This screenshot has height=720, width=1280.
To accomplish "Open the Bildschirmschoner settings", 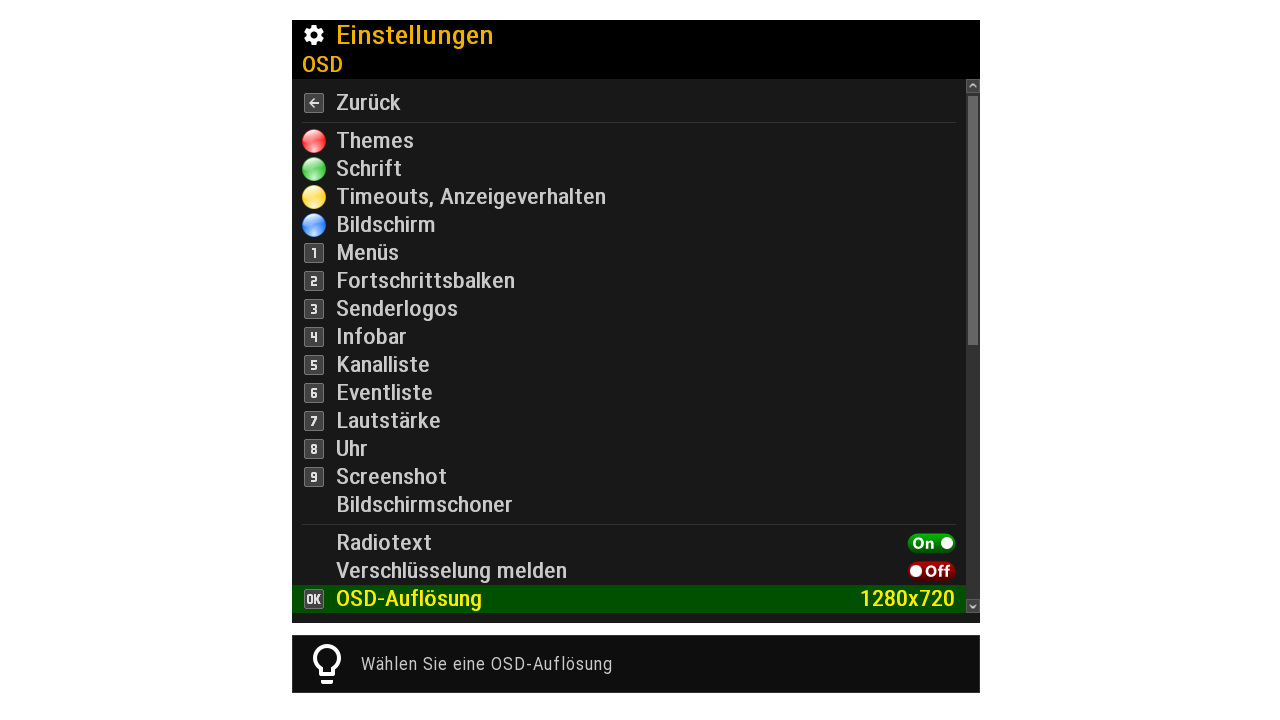I will (424, 505).
